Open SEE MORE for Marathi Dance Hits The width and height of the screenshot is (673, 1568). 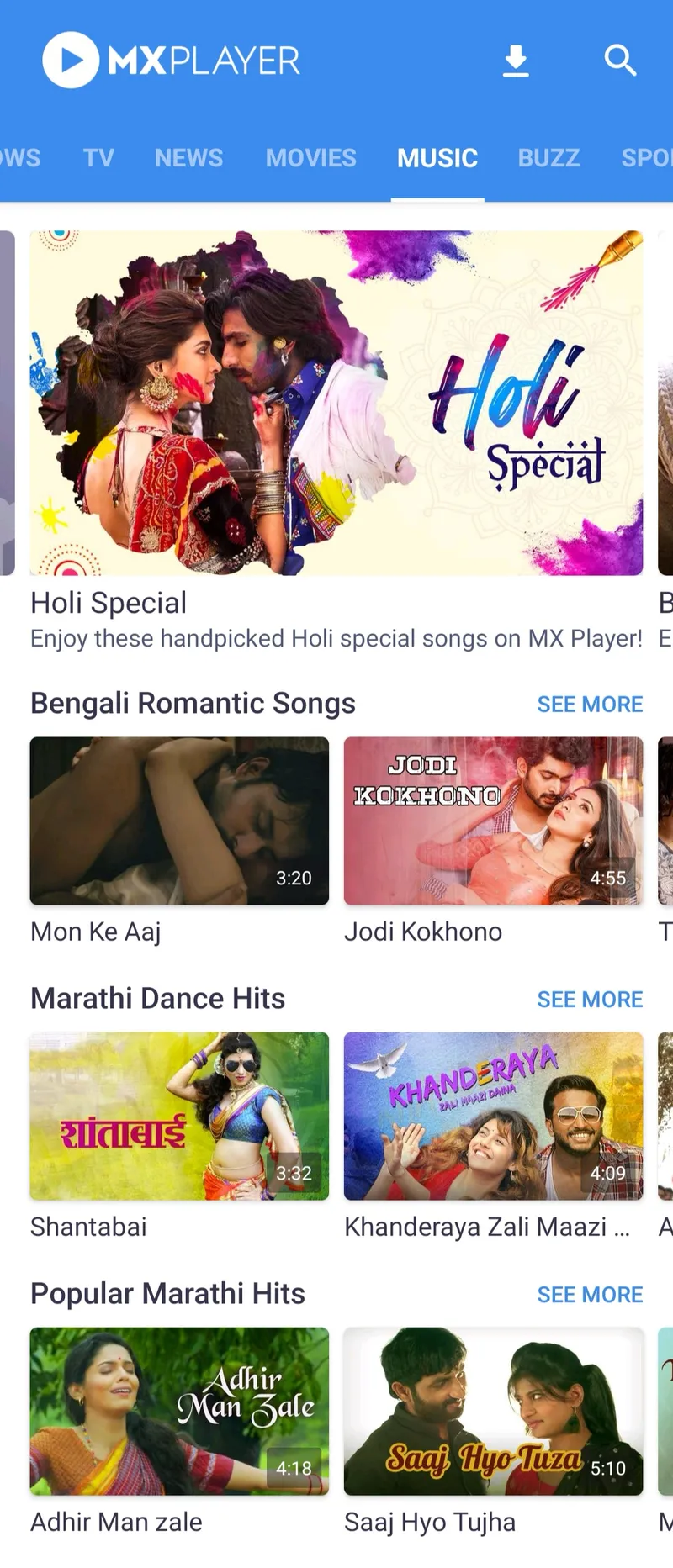591,999
